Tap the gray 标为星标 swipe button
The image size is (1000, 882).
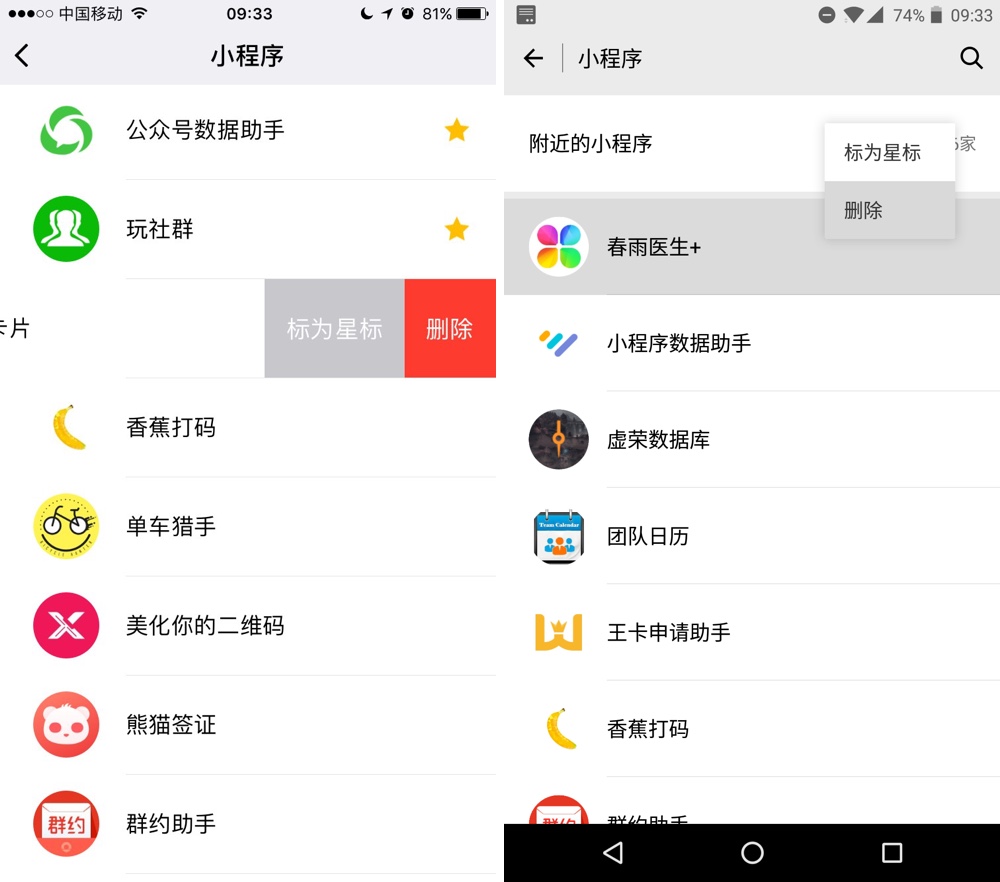click(x=334, y=329)
